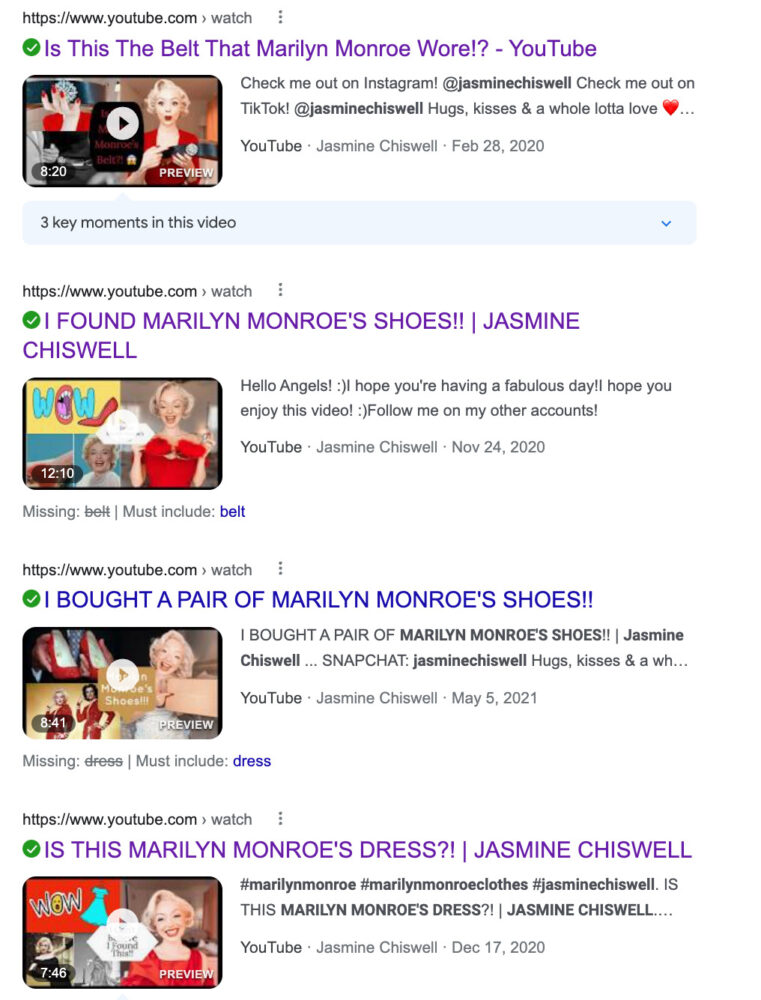Open 'Is This The Belt That Marilyn Monroe Wore' result
The height and width of the screenshot is (1000, 761).
(x=320, y=48)
